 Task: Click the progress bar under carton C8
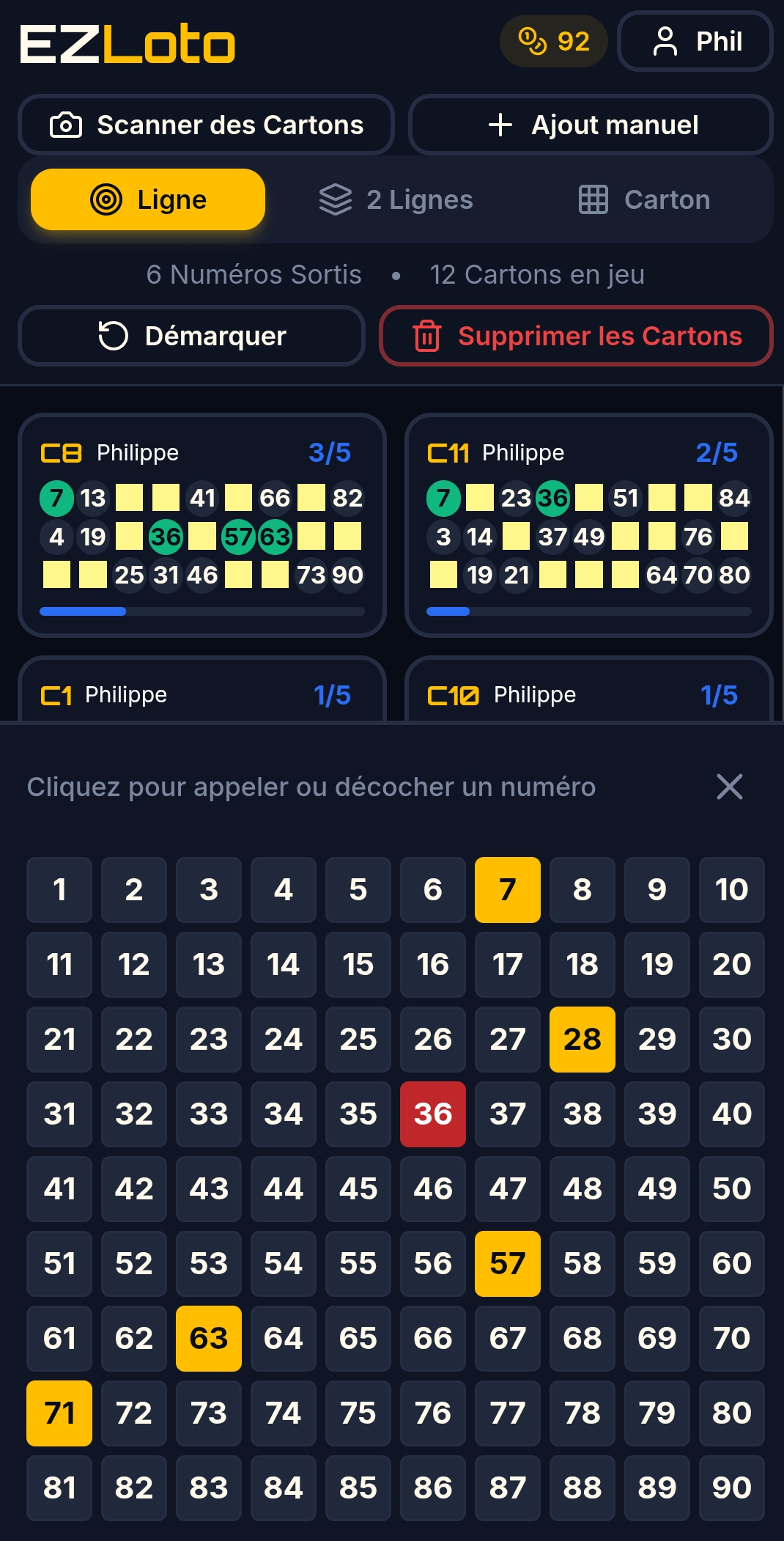pyautogui.click(x=202, y=611)
